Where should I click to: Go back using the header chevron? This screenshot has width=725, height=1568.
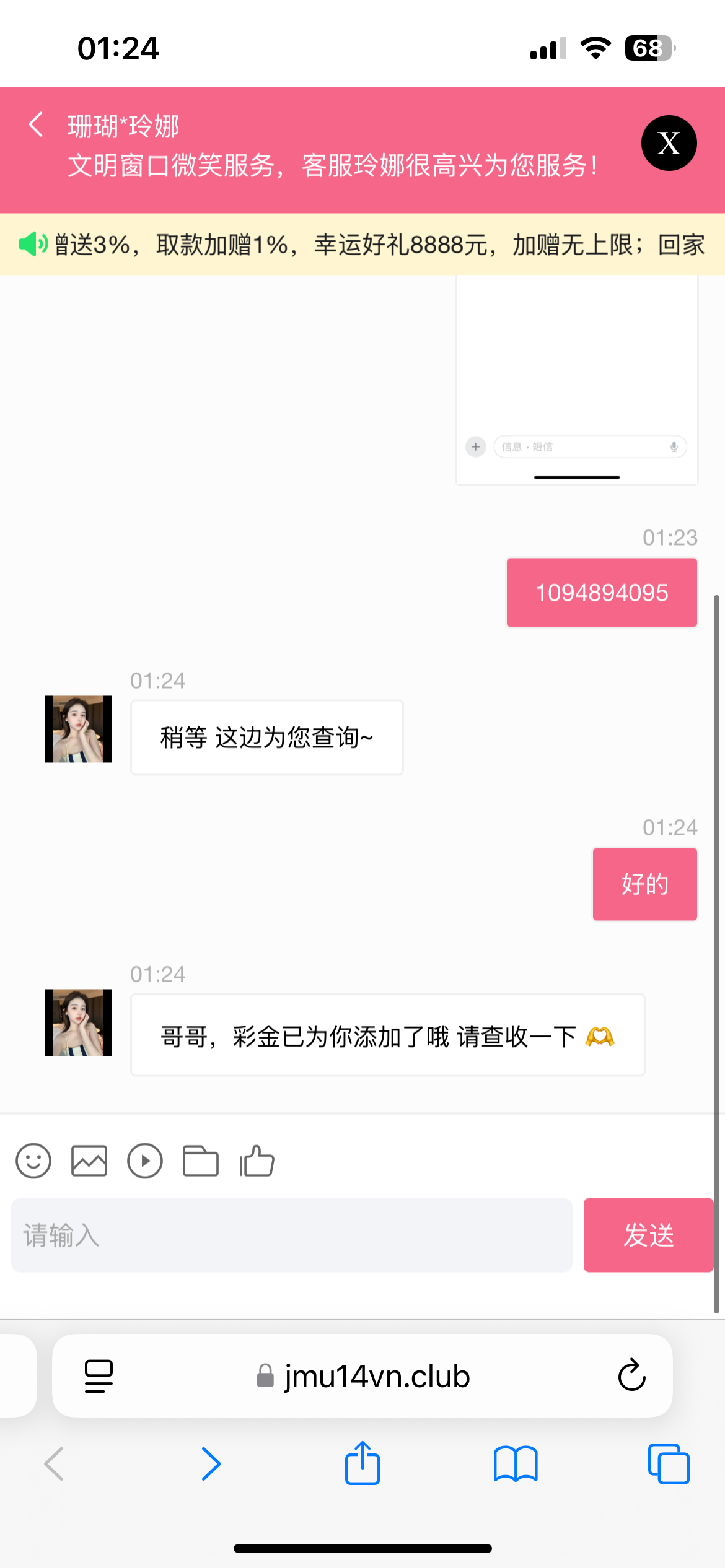click(36, 125)
